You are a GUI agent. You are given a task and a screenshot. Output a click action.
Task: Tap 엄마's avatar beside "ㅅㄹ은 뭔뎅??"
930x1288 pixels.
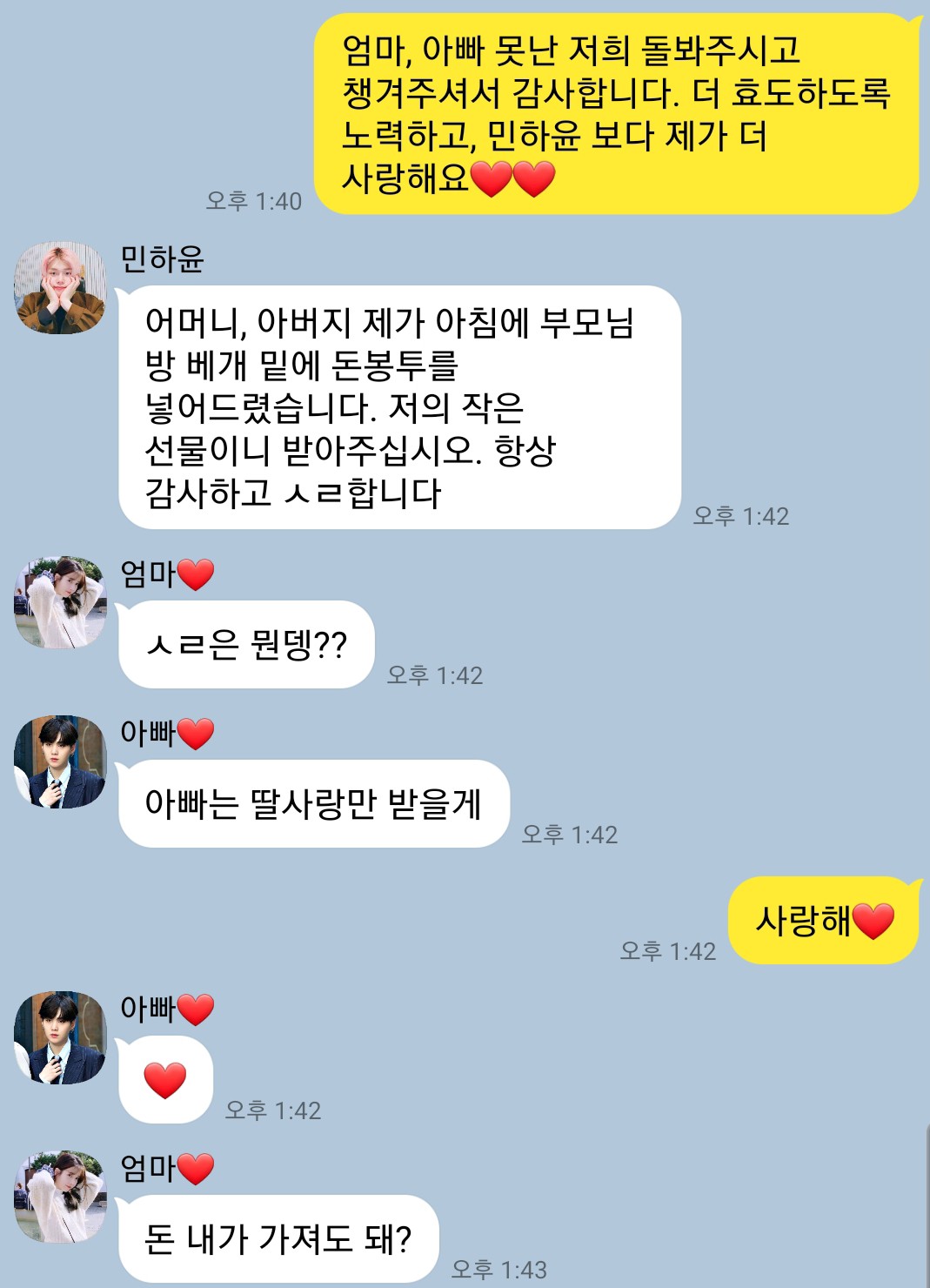60,603
